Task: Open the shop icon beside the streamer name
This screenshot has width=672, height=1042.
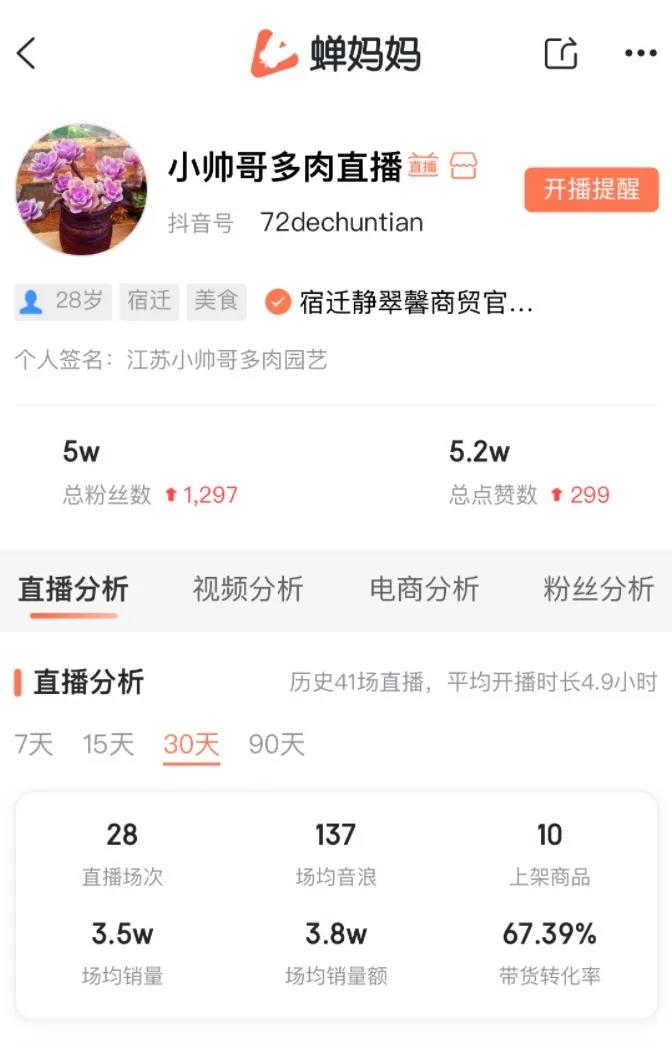Action: point(463,166)
